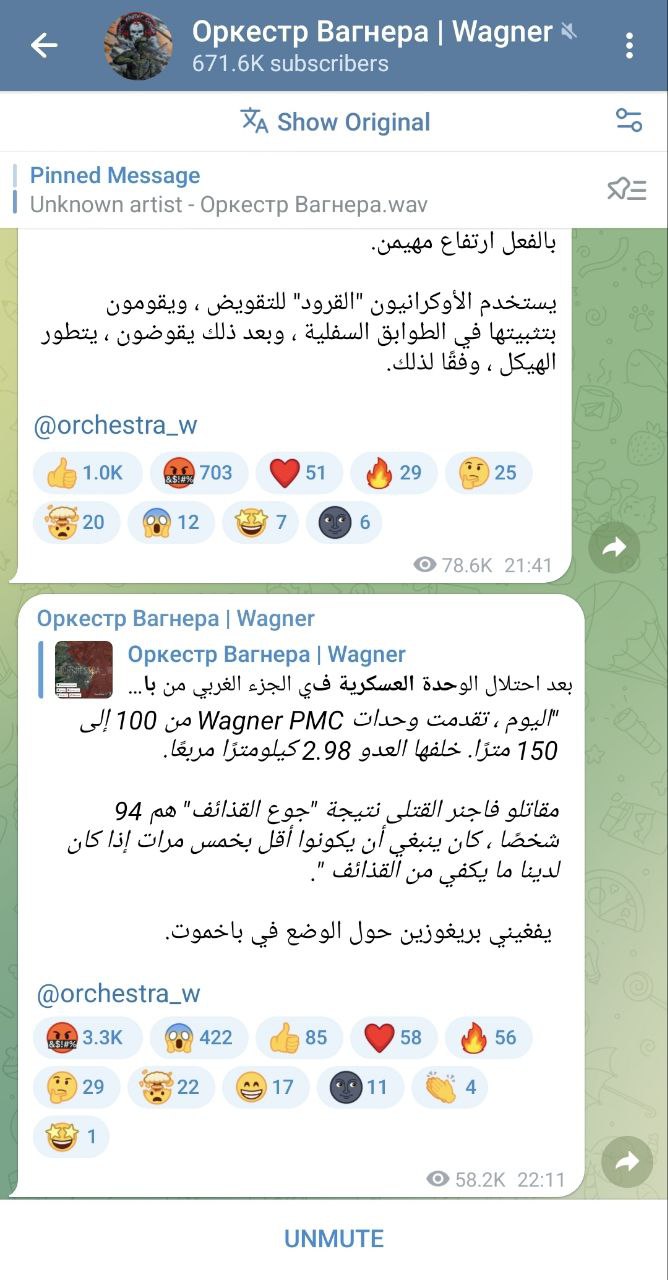The image size is (668, 1280).
Task: Open the overflow menu
Action: [629, 45]
